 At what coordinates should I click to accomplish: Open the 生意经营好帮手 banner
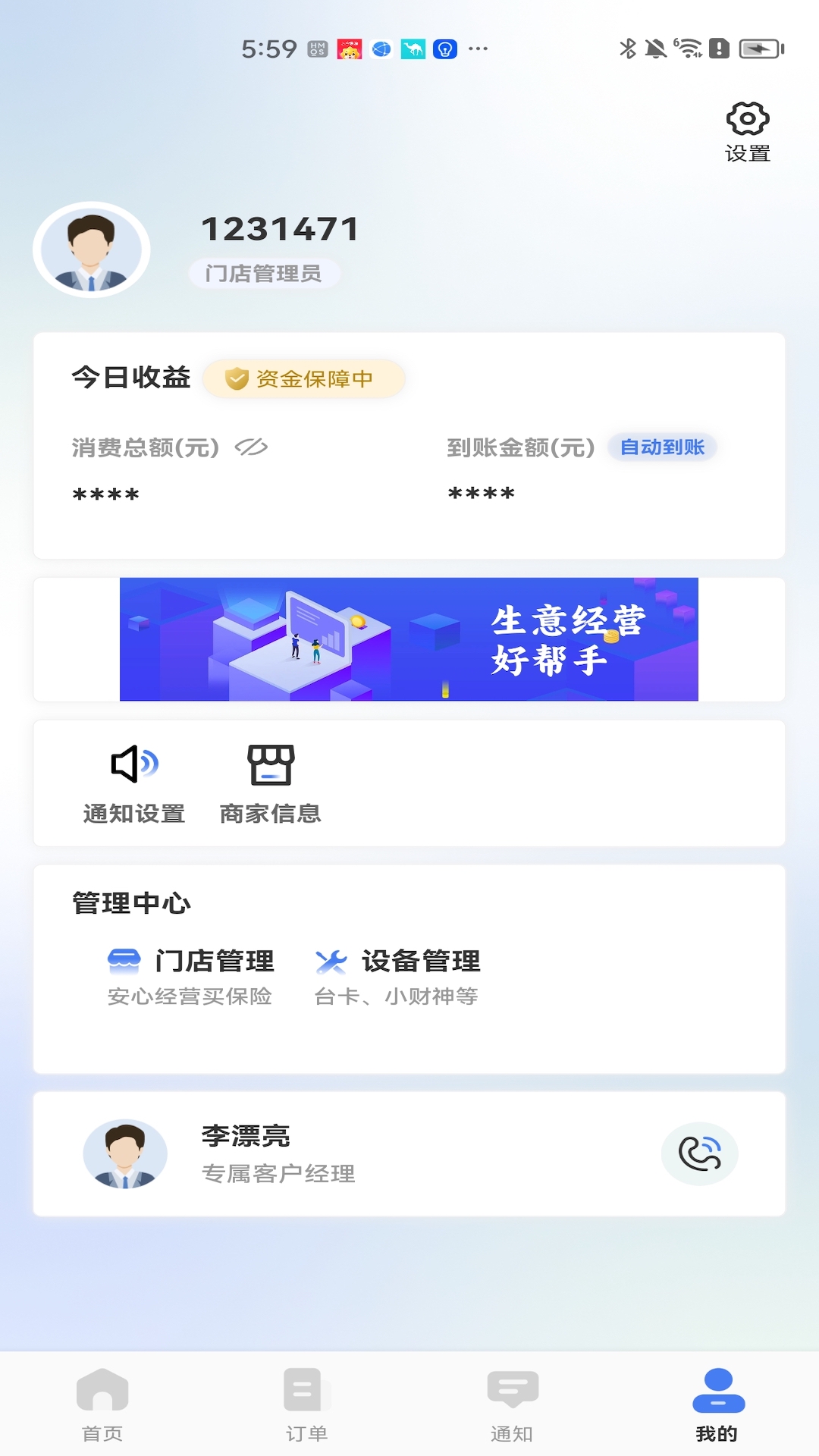tap(409, 639)
